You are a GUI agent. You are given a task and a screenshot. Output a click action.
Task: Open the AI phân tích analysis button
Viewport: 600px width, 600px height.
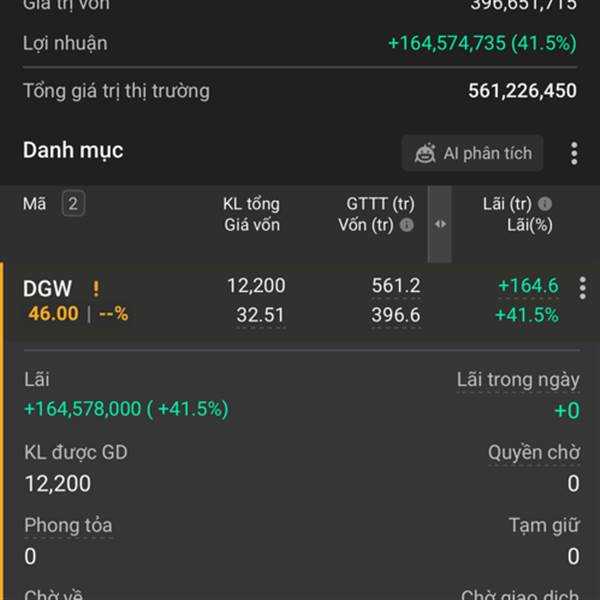point(473,153)
